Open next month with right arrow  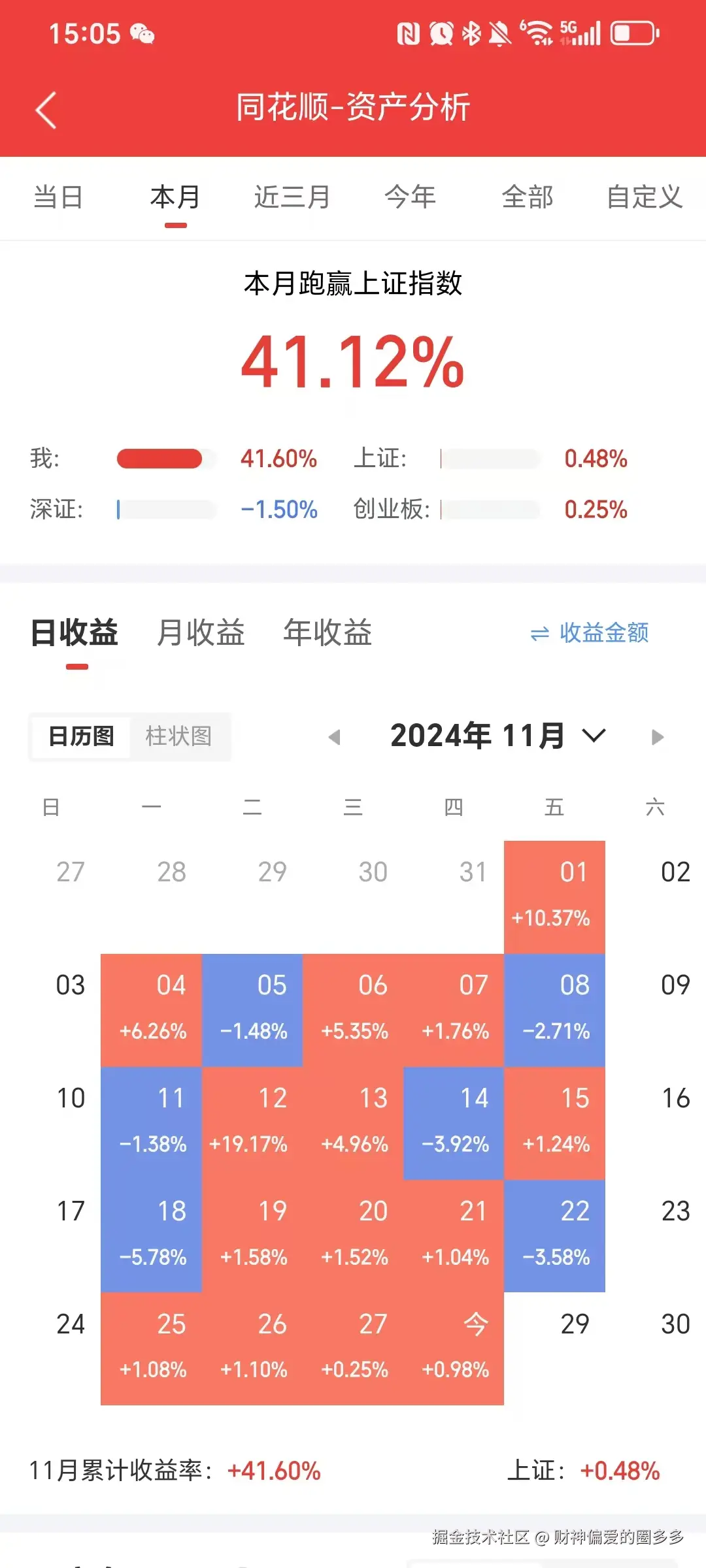click(x=657, y=736)
